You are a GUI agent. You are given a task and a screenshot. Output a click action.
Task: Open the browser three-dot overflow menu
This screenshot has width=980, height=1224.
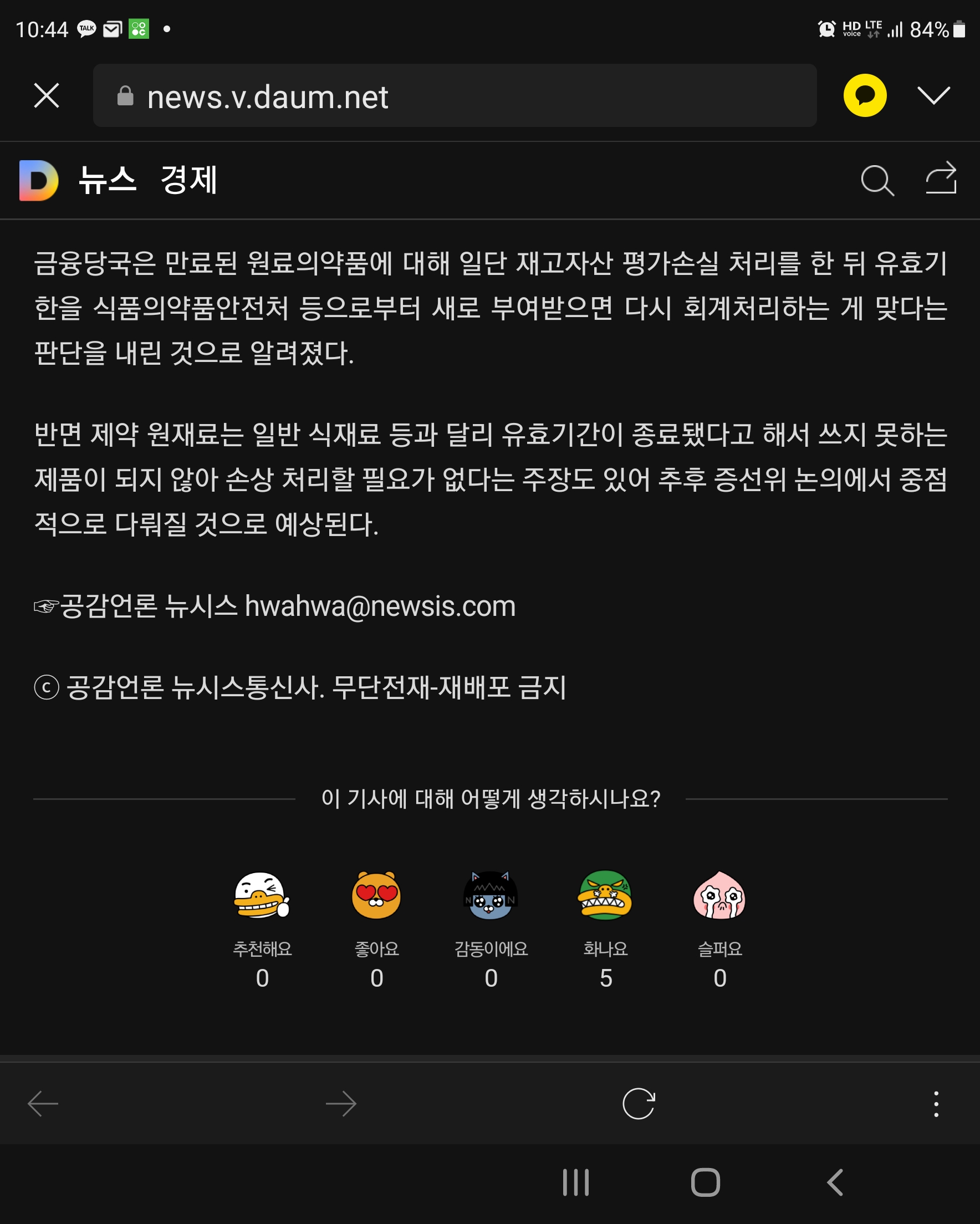(936, 1104)
